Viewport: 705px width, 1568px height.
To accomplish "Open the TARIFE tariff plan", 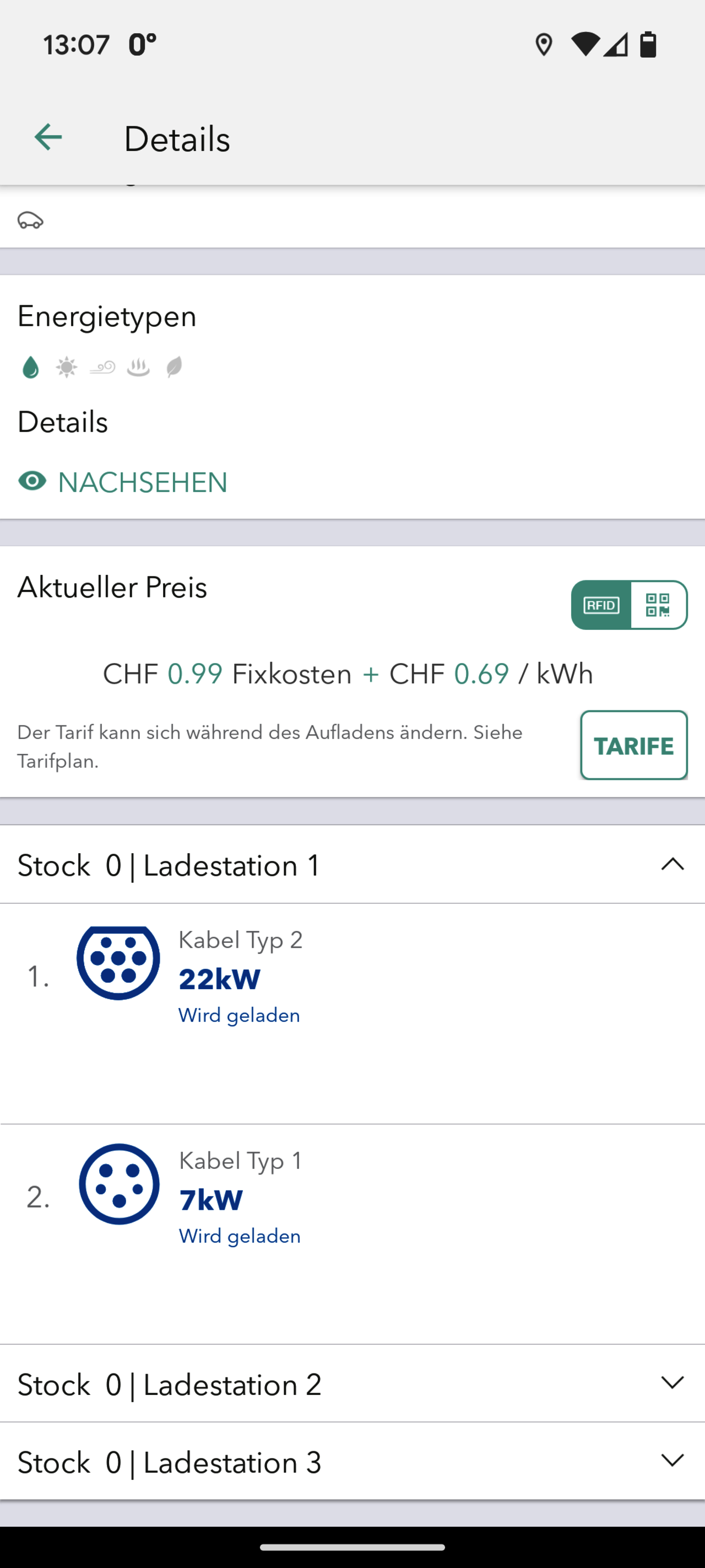I will [633, 745].
